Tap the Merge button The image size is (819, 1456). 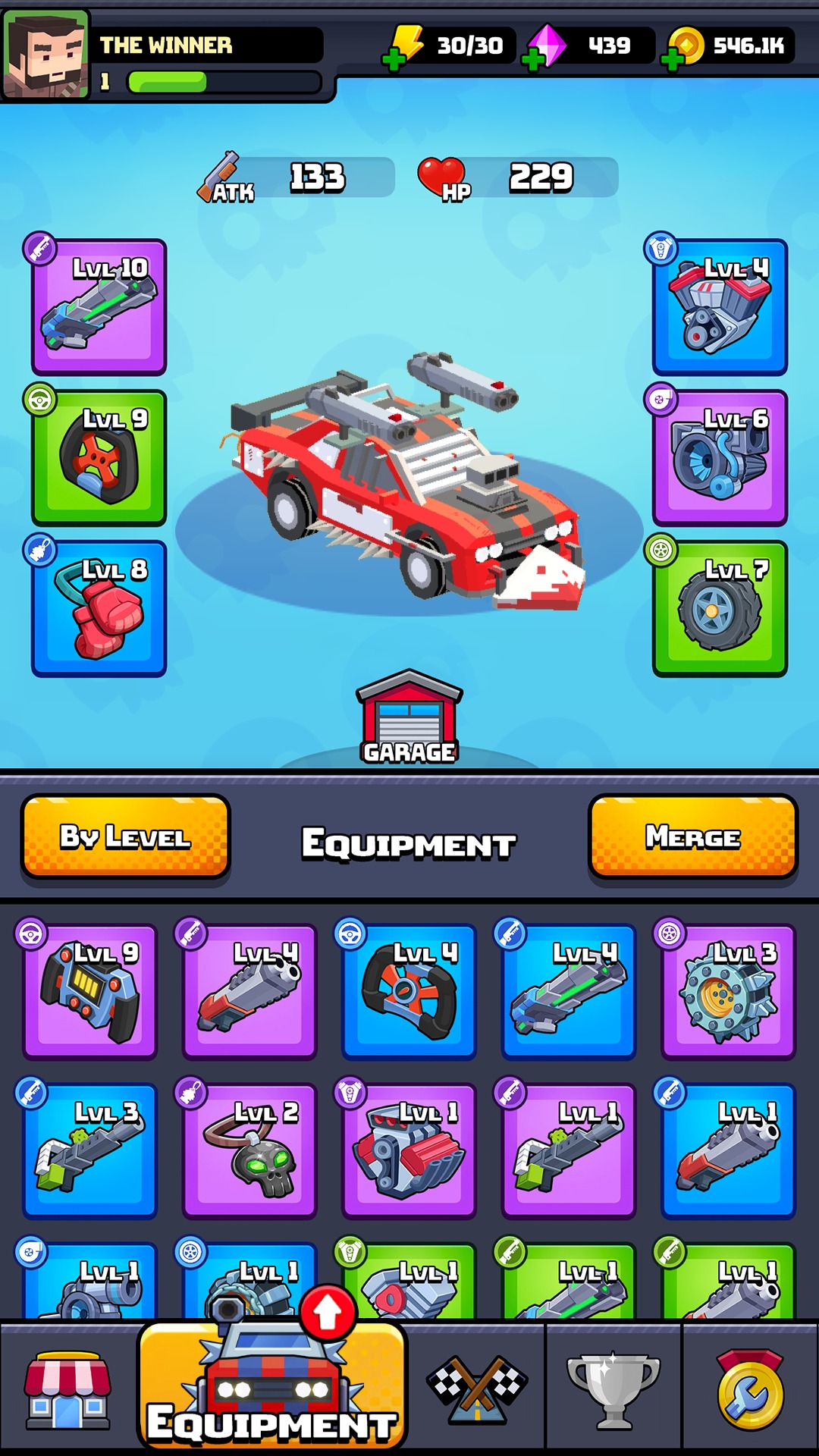[693, 836]
